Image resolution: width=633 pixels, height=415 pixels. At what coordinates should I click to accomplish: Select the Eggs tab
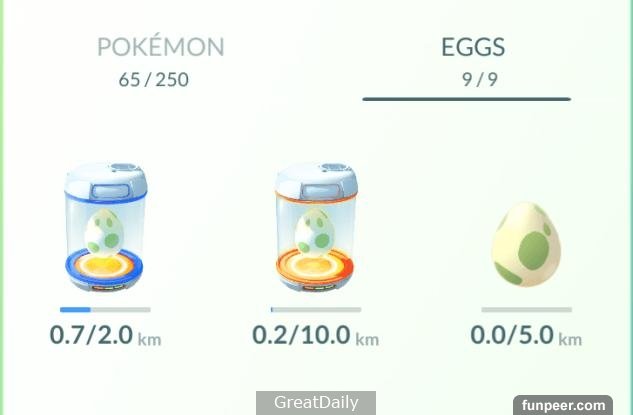(472, 58)
